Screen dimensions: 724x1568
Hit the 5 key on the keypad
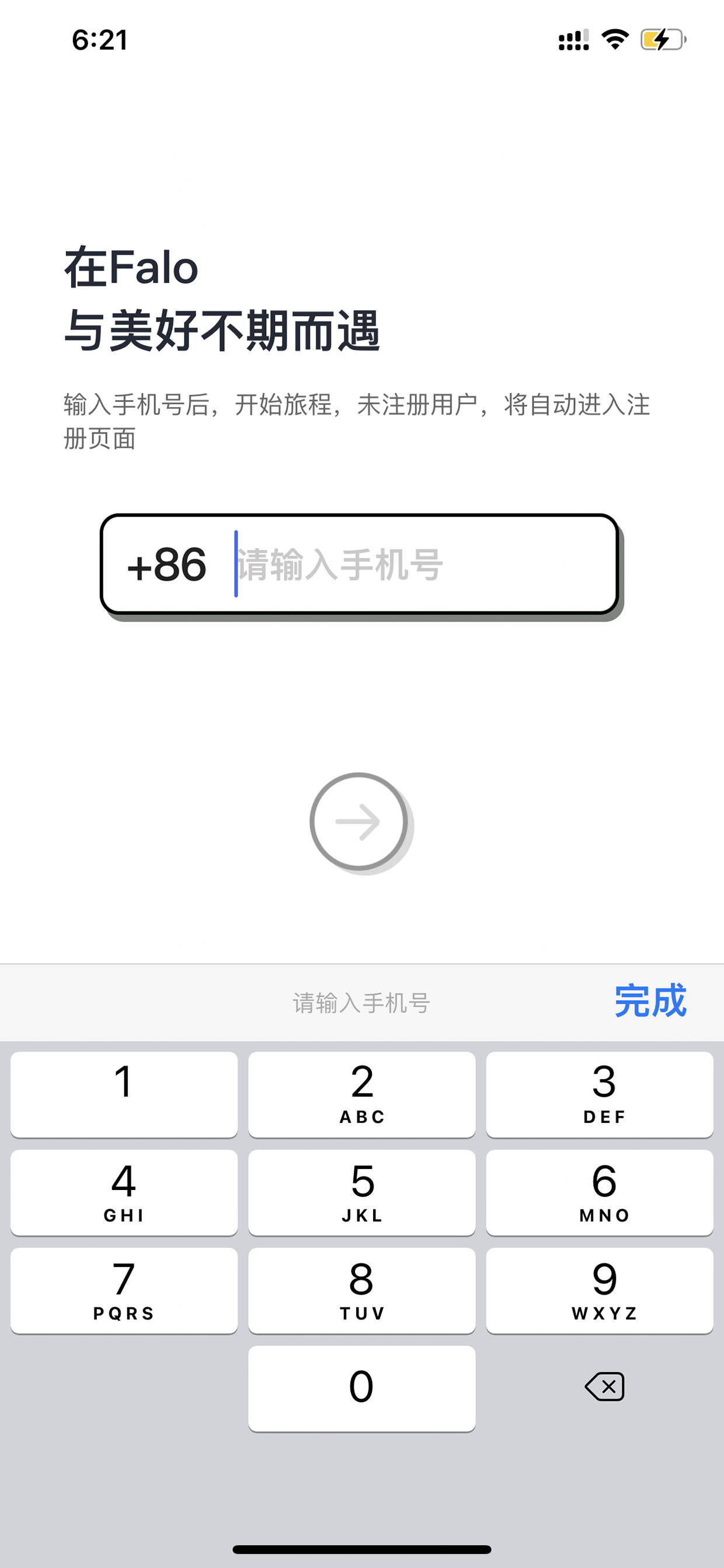pyautogui.click(x=362, y=1192)
